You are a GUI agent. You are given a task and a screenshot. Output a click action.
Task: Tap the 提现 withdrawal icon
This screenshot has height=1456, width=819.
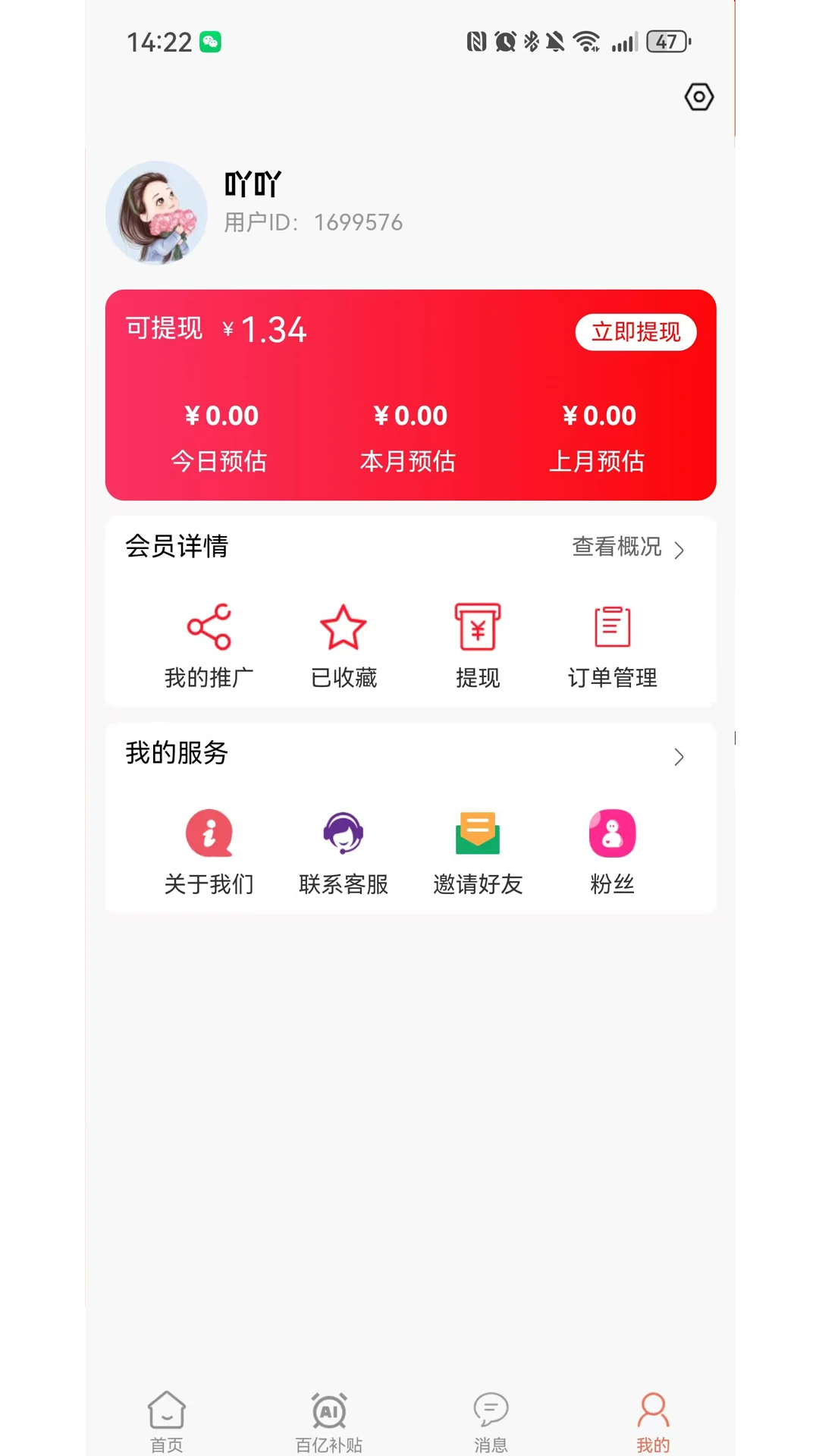pyautogui.click(x=478, y=627)
